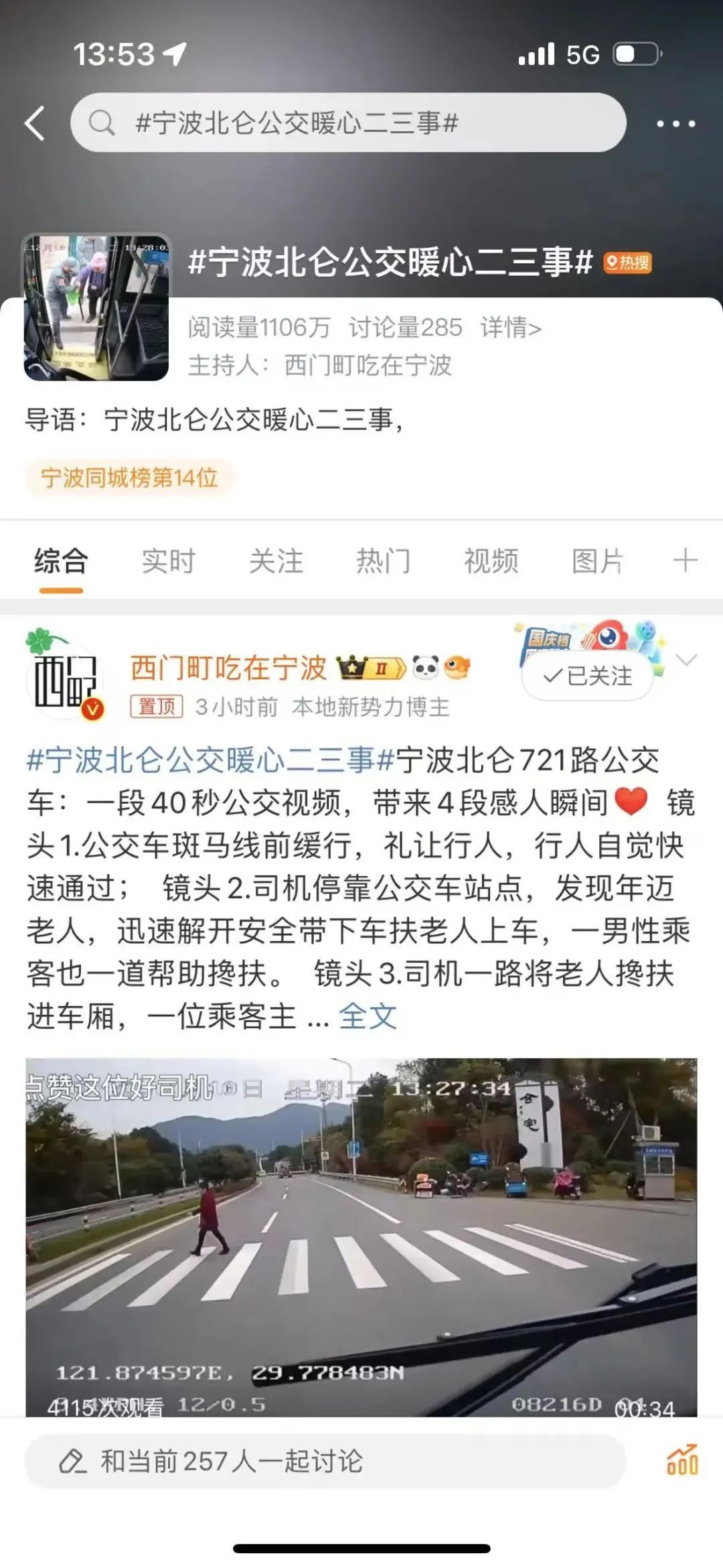Expand the post options chevron

pos(687,660)
